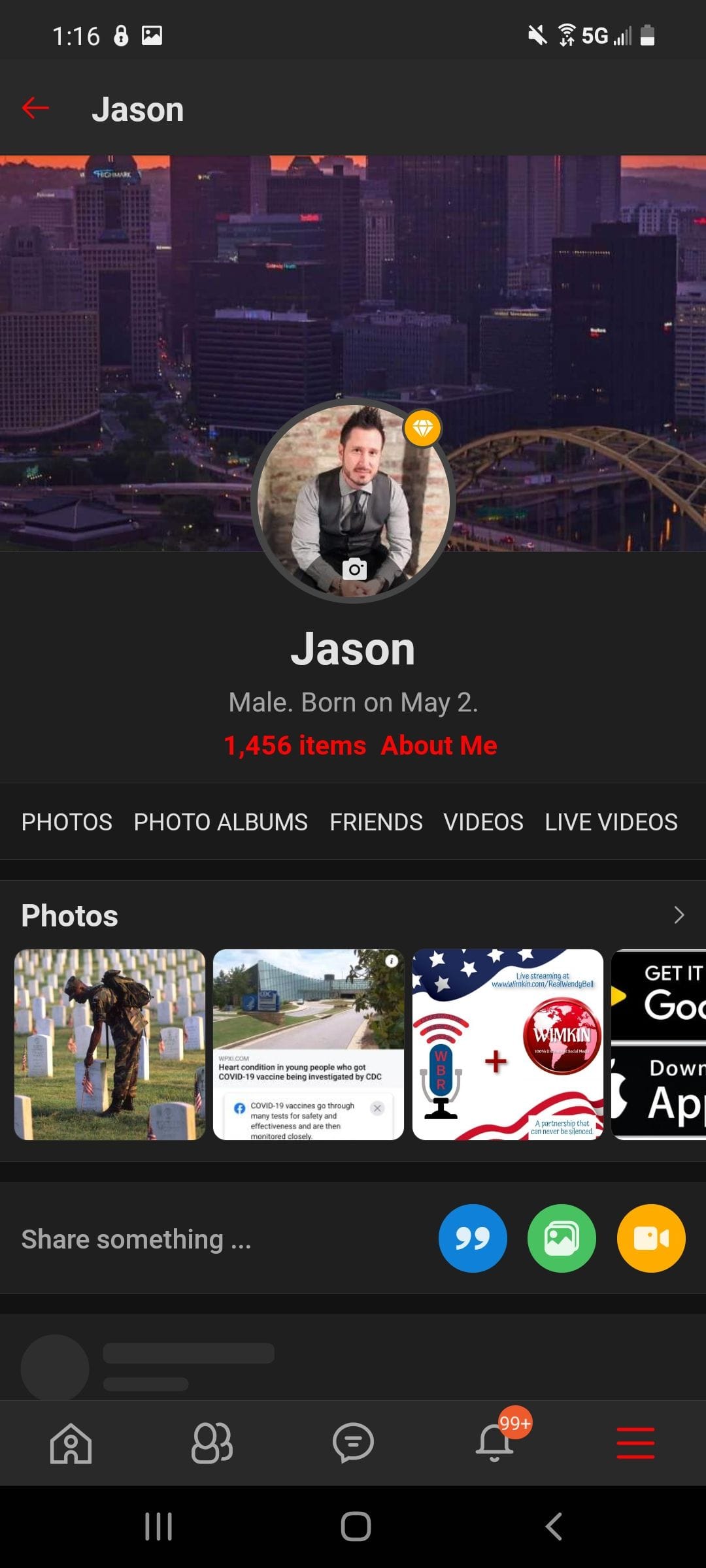This screenshot has width=706, height=1568.
Task: Tap the friends icon in bottom bar
Action: tap(212, 1445)
